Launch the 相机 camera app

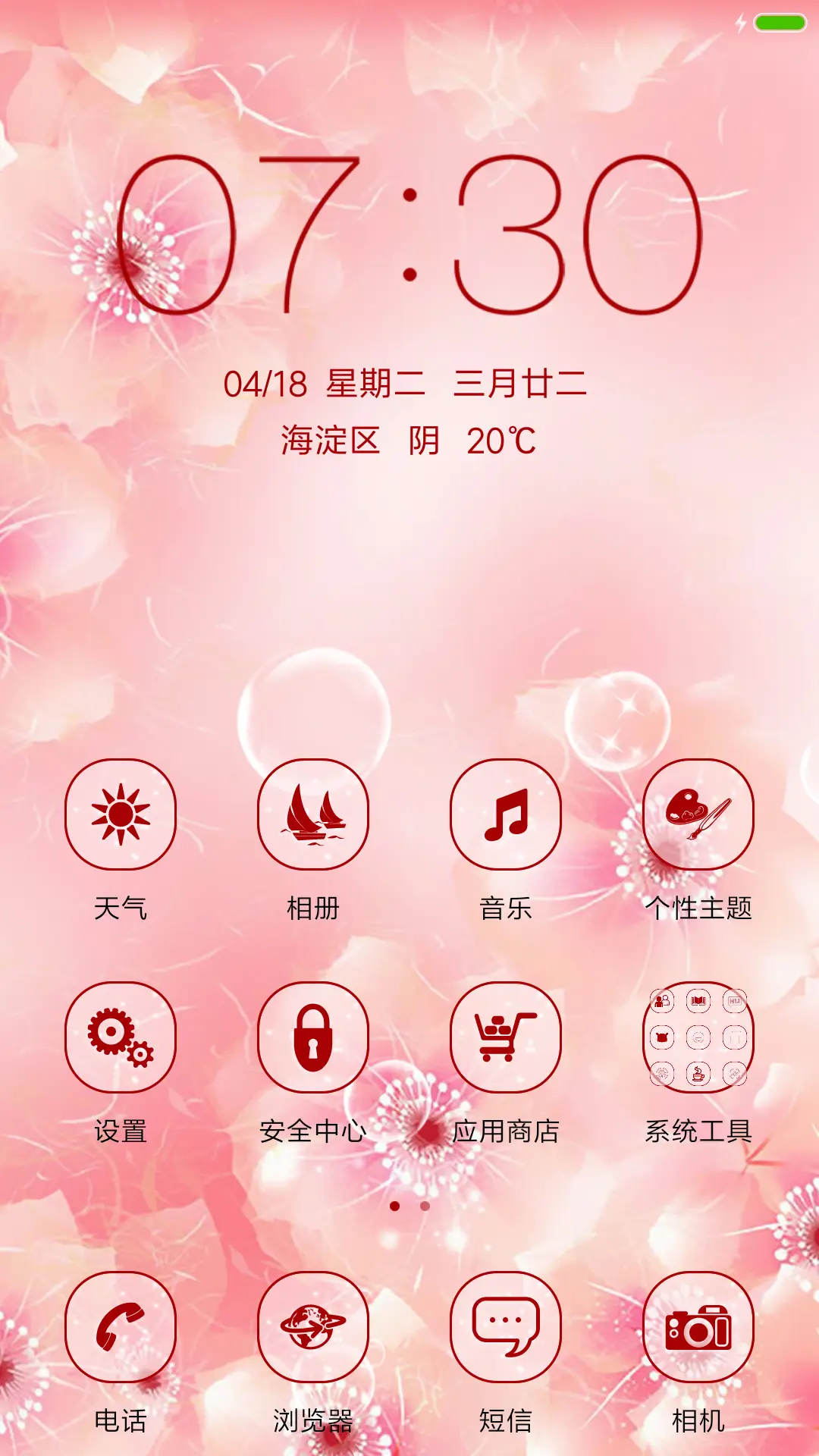[698, 1323]
